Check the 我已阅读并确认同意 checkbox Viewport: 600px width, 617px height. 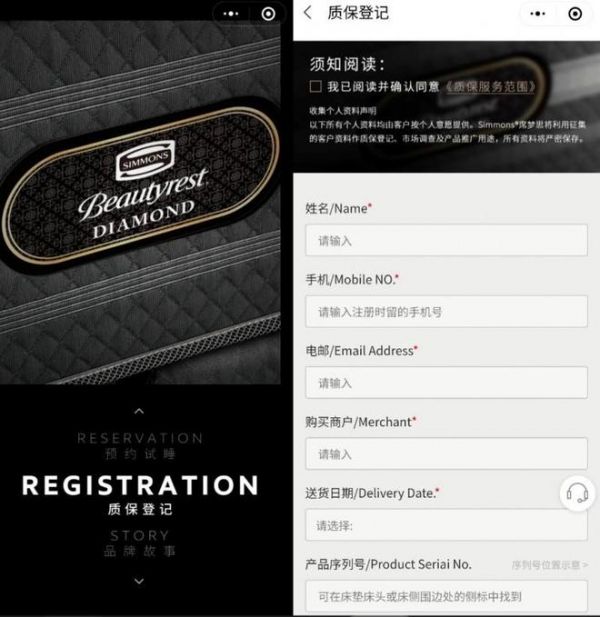pos(316,87)
